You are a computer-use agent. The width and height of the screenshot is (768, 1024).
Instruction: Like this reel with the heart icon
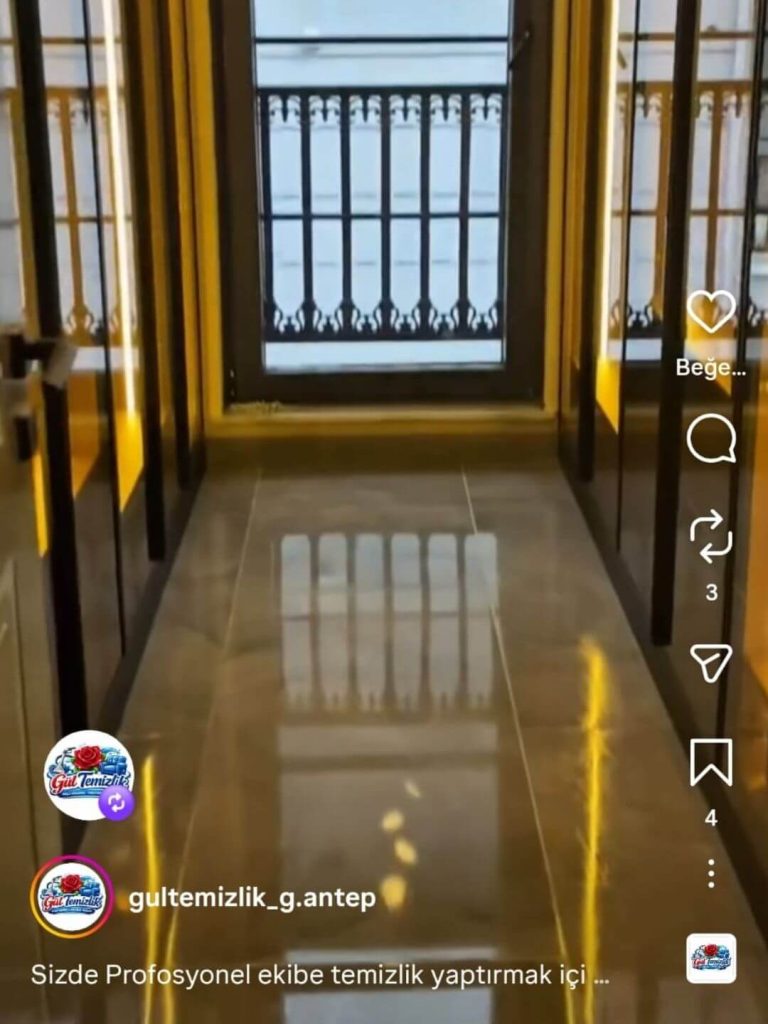point(711,312)
